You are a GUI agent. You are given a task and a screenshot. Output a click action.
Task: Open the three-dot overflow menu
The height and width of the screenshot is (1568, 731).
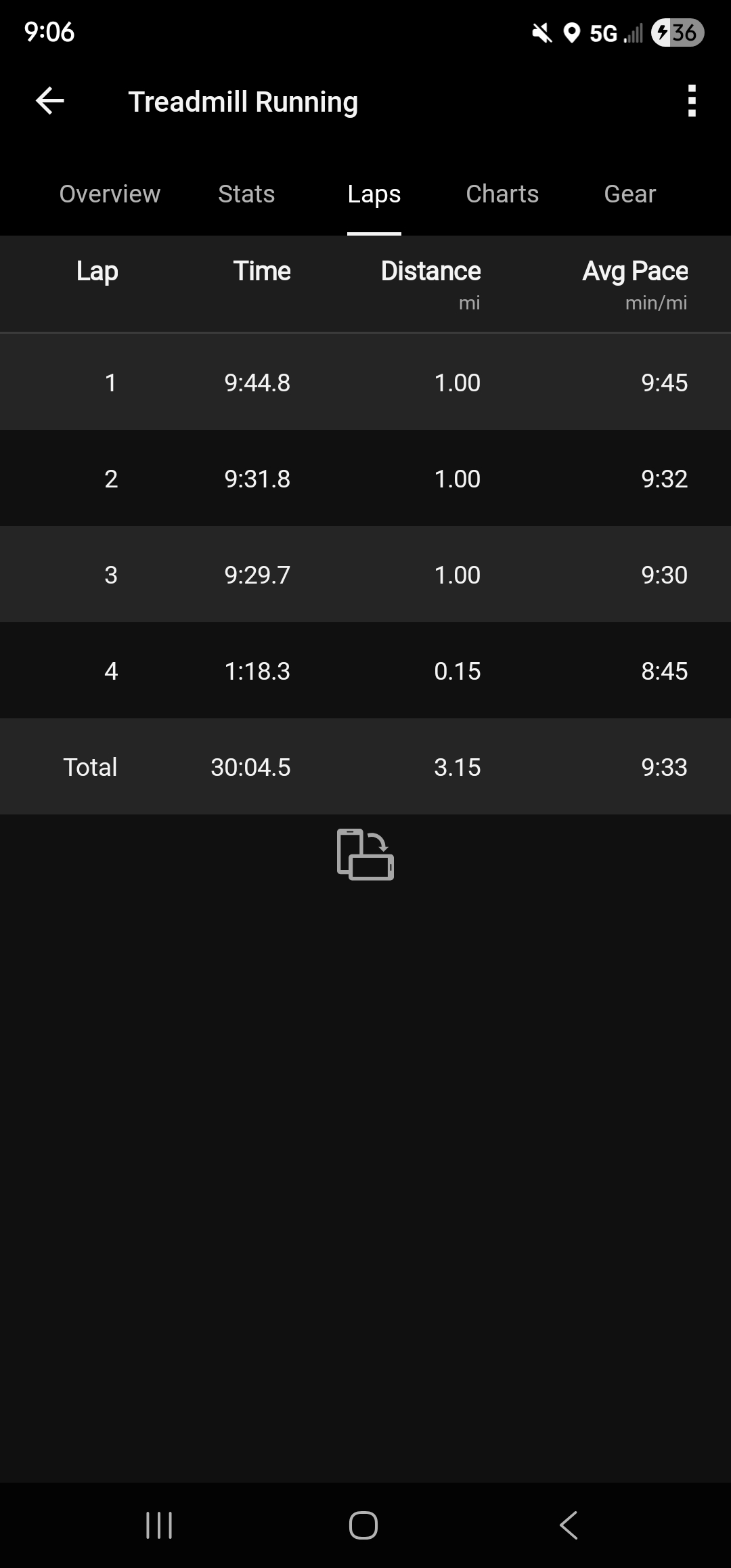click(x=691, y=102)
